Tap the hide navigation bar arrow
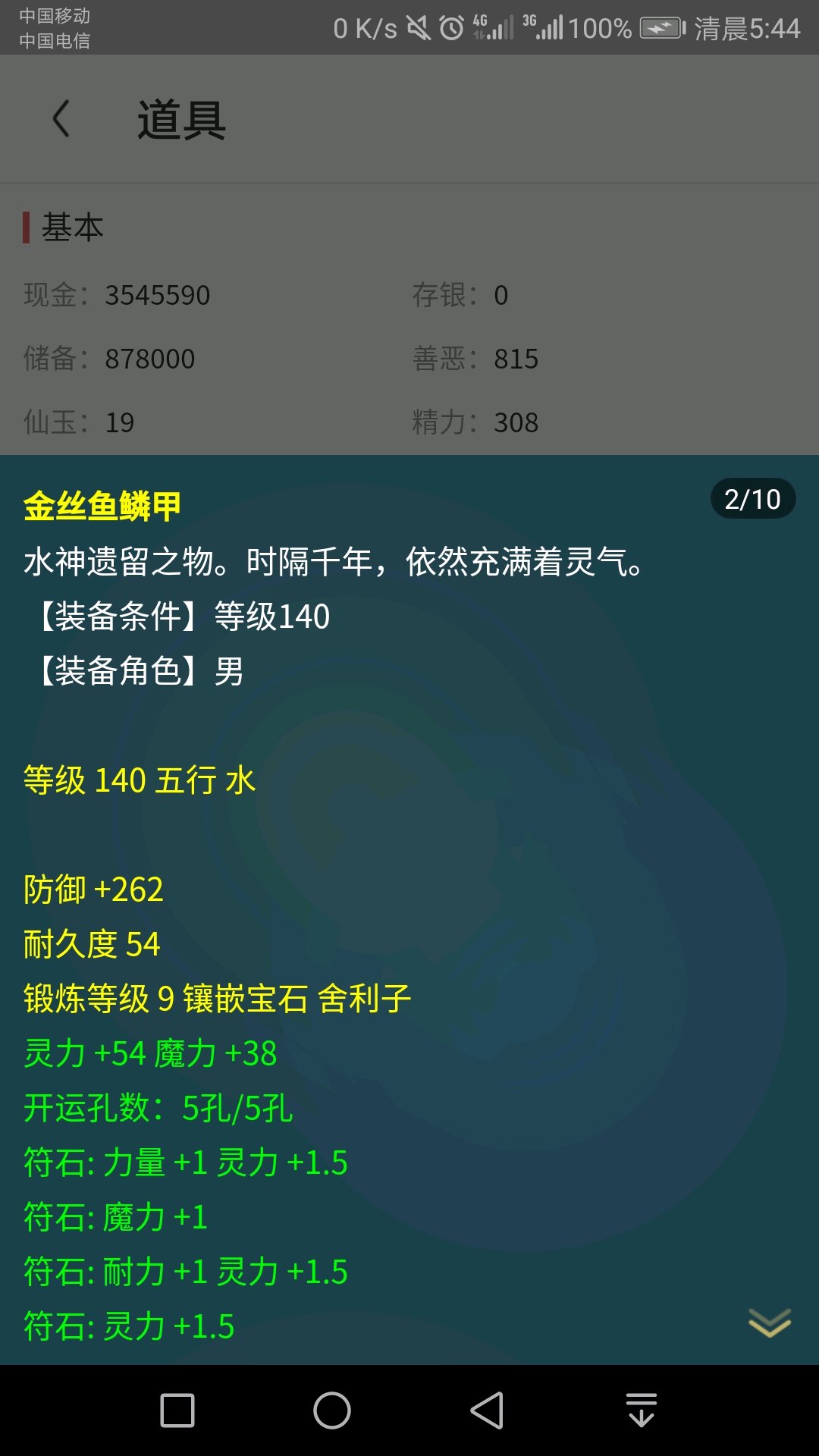 tap(642, 1410)
